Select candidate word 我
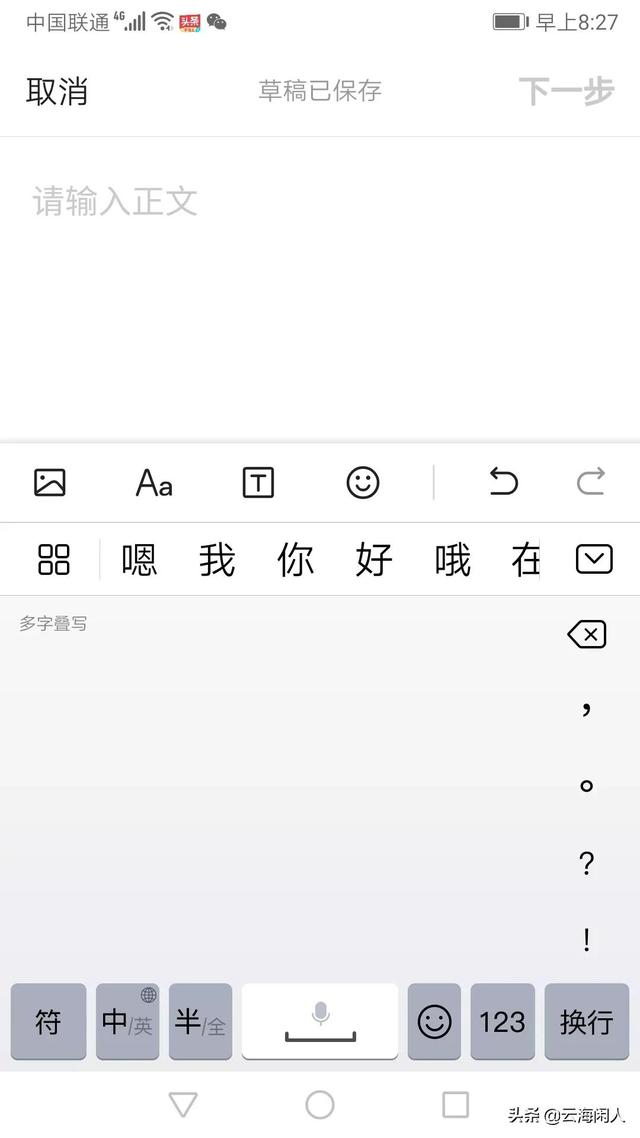This screenshot has width=640, height=1138. 217,559
